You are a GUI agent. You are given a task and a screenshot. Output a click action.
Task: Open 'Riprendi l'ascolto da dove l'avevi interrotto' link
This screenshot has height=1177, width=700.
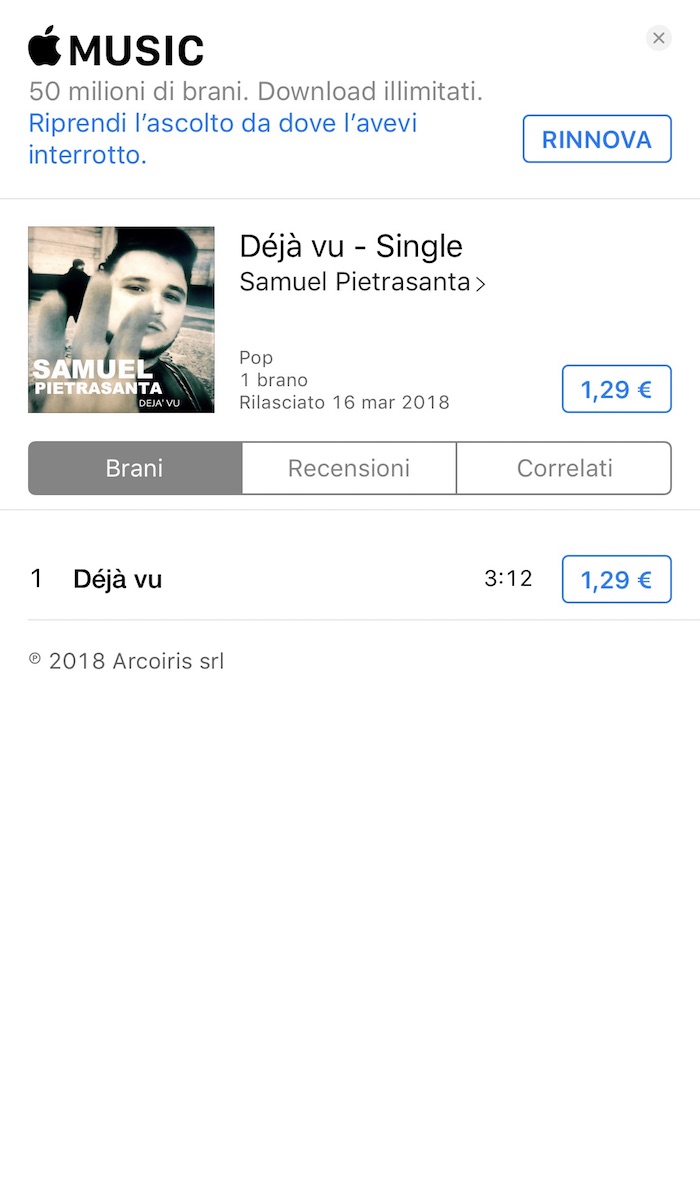[x=222, y=139]
